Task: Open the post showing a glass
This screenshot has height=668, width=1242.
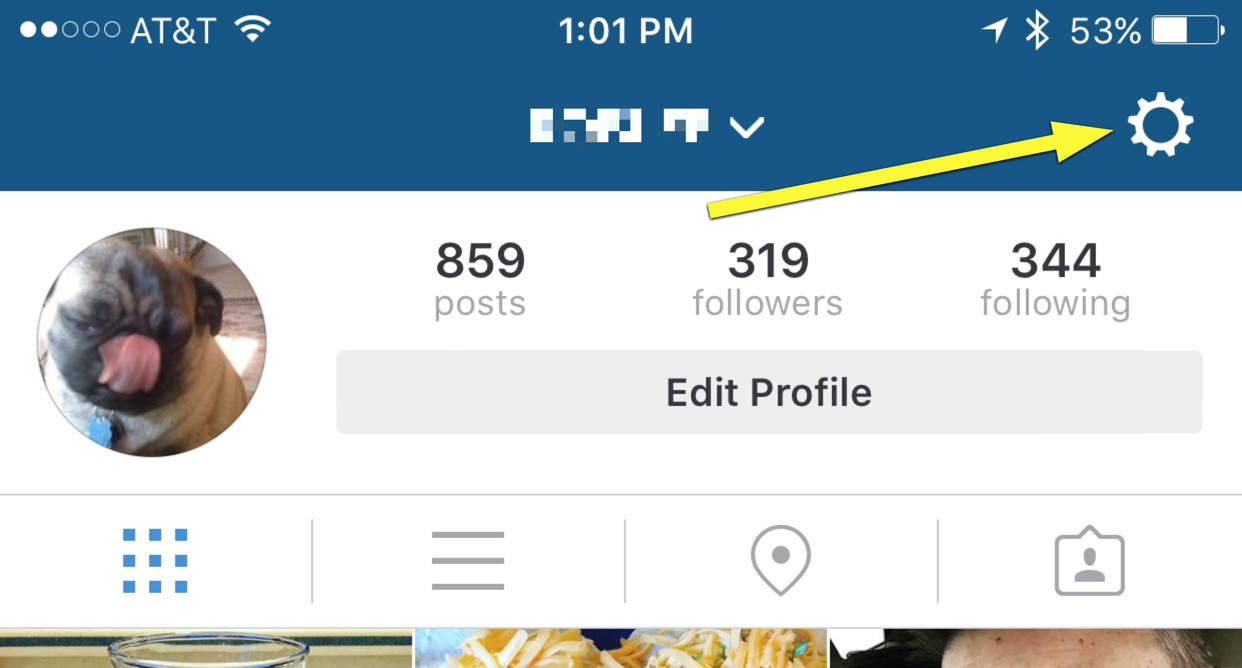Action: (205, 649)
